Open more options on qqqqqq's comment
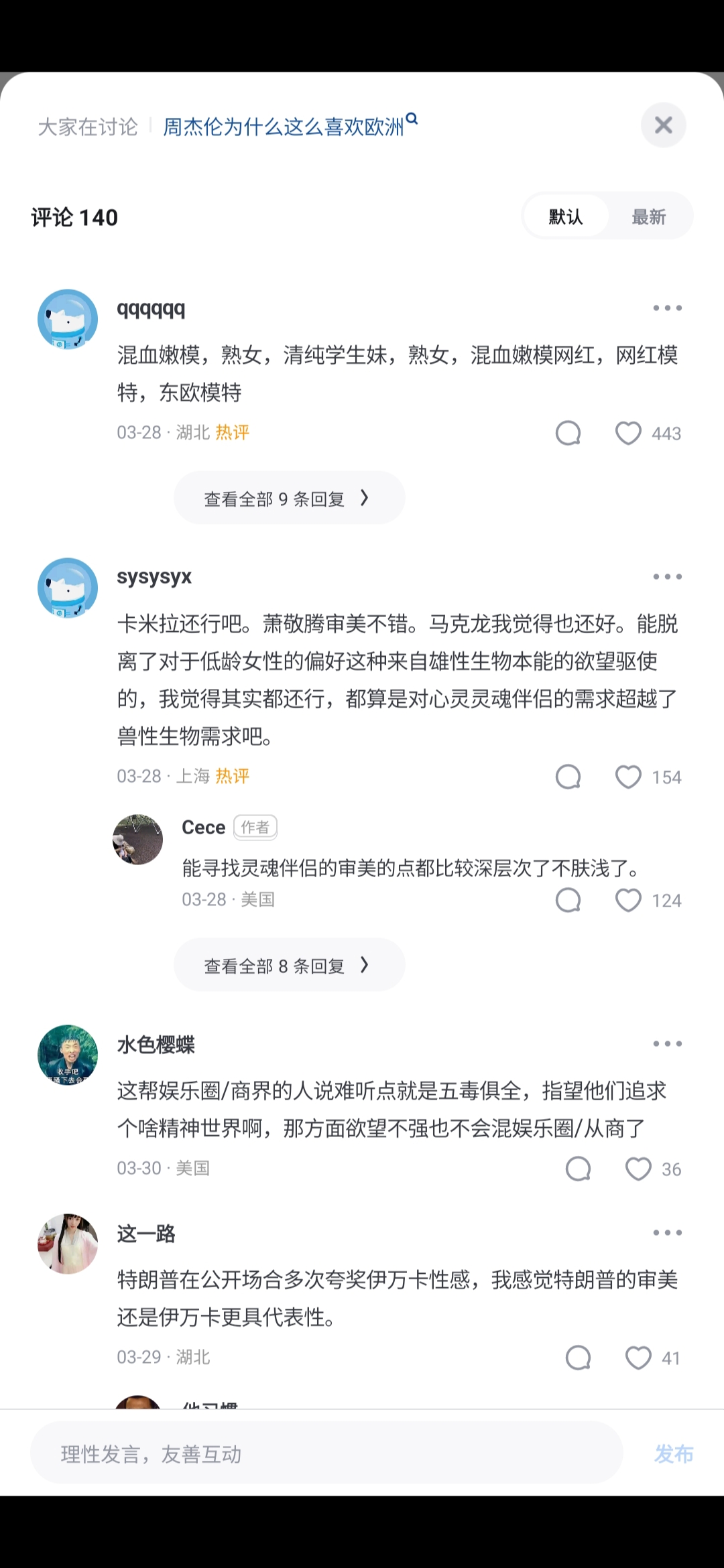The height and width of the screenshot is (1568, 724). (x=667, y=308)
